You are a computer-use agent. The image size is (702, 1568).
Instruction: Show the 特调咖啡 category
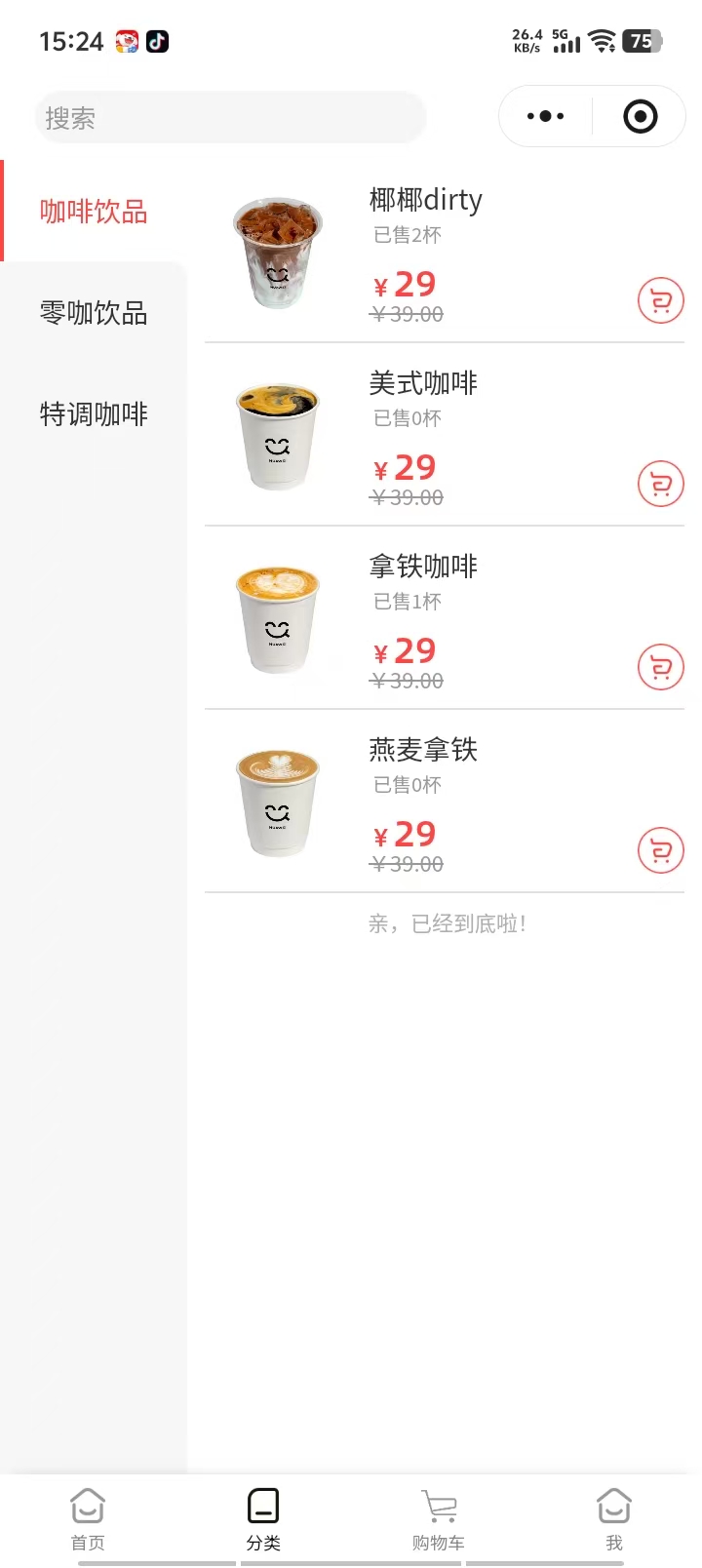94,414
